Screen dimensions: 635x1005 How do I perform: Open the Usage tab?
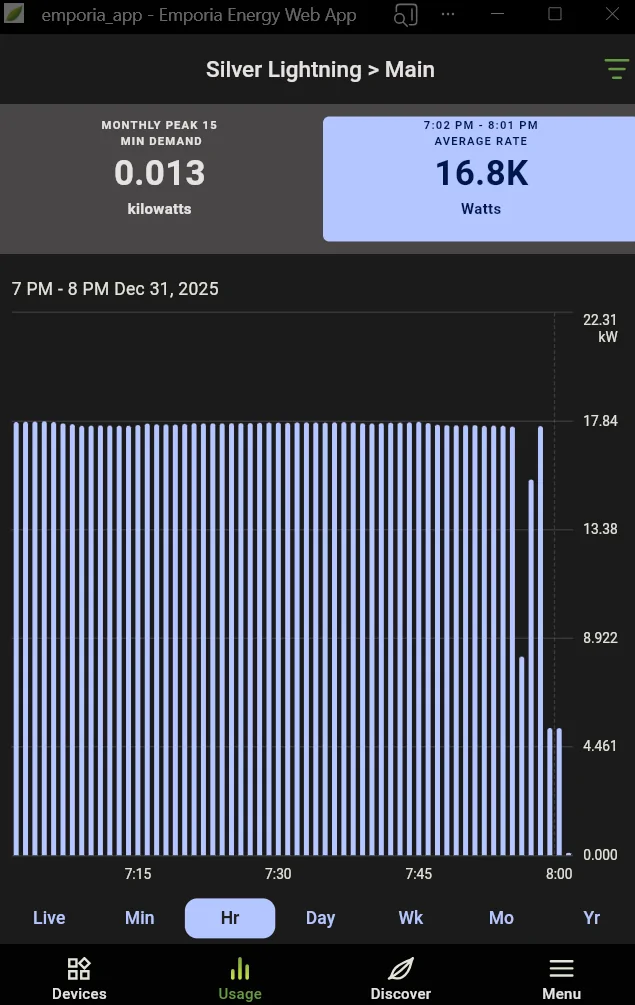point(240,978)
